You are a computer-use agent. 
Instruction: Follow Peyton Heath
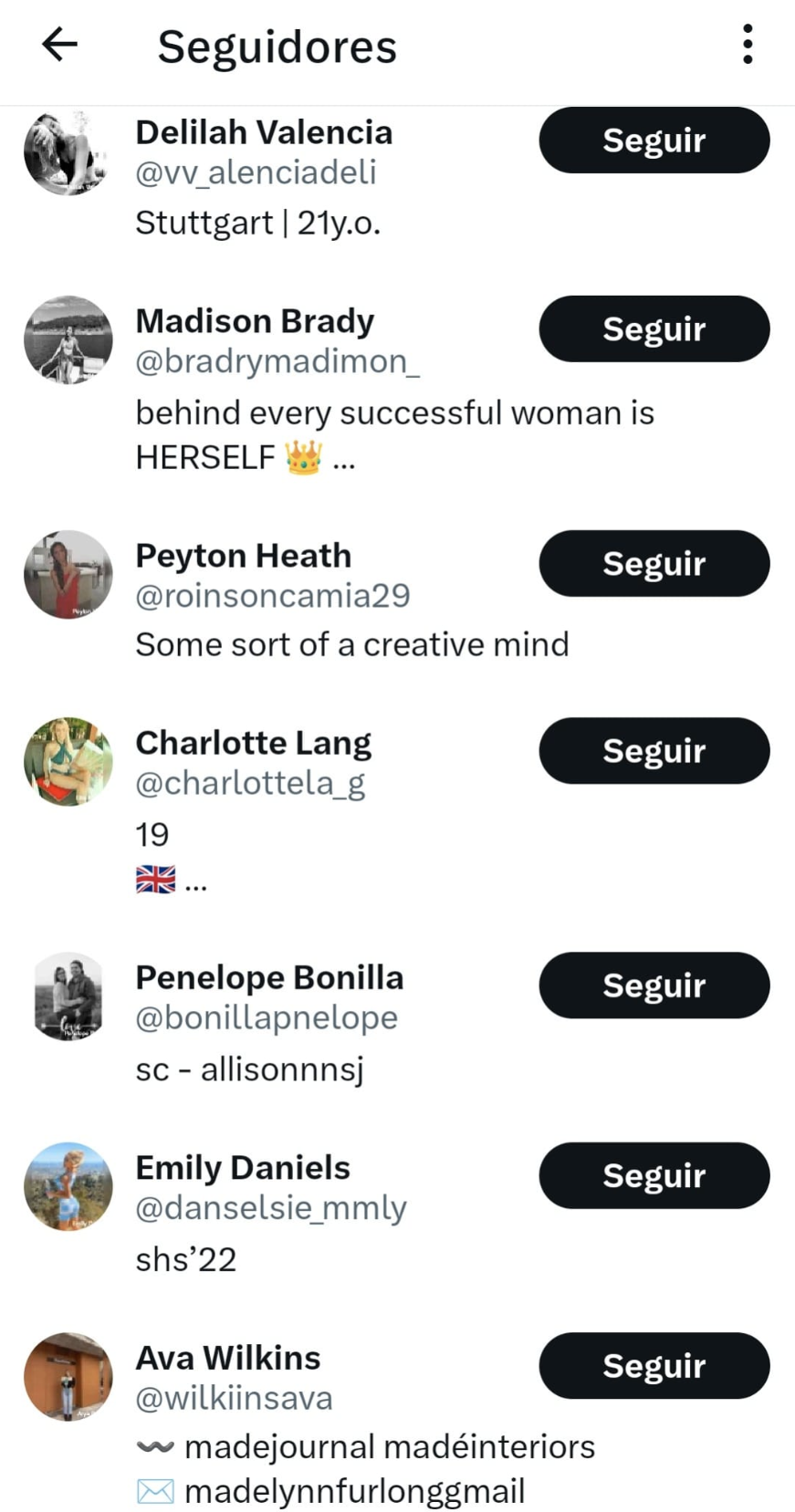(654, 563)
